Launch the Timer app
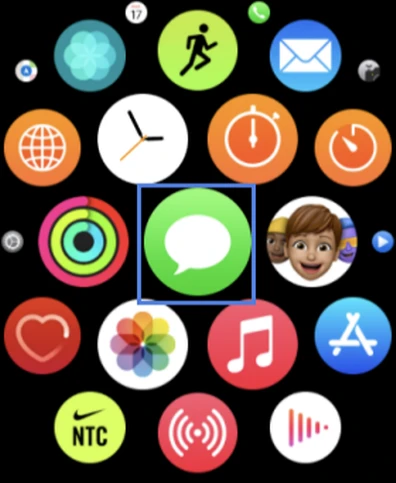This screenshot has width=396, height=483. (353, 147)
